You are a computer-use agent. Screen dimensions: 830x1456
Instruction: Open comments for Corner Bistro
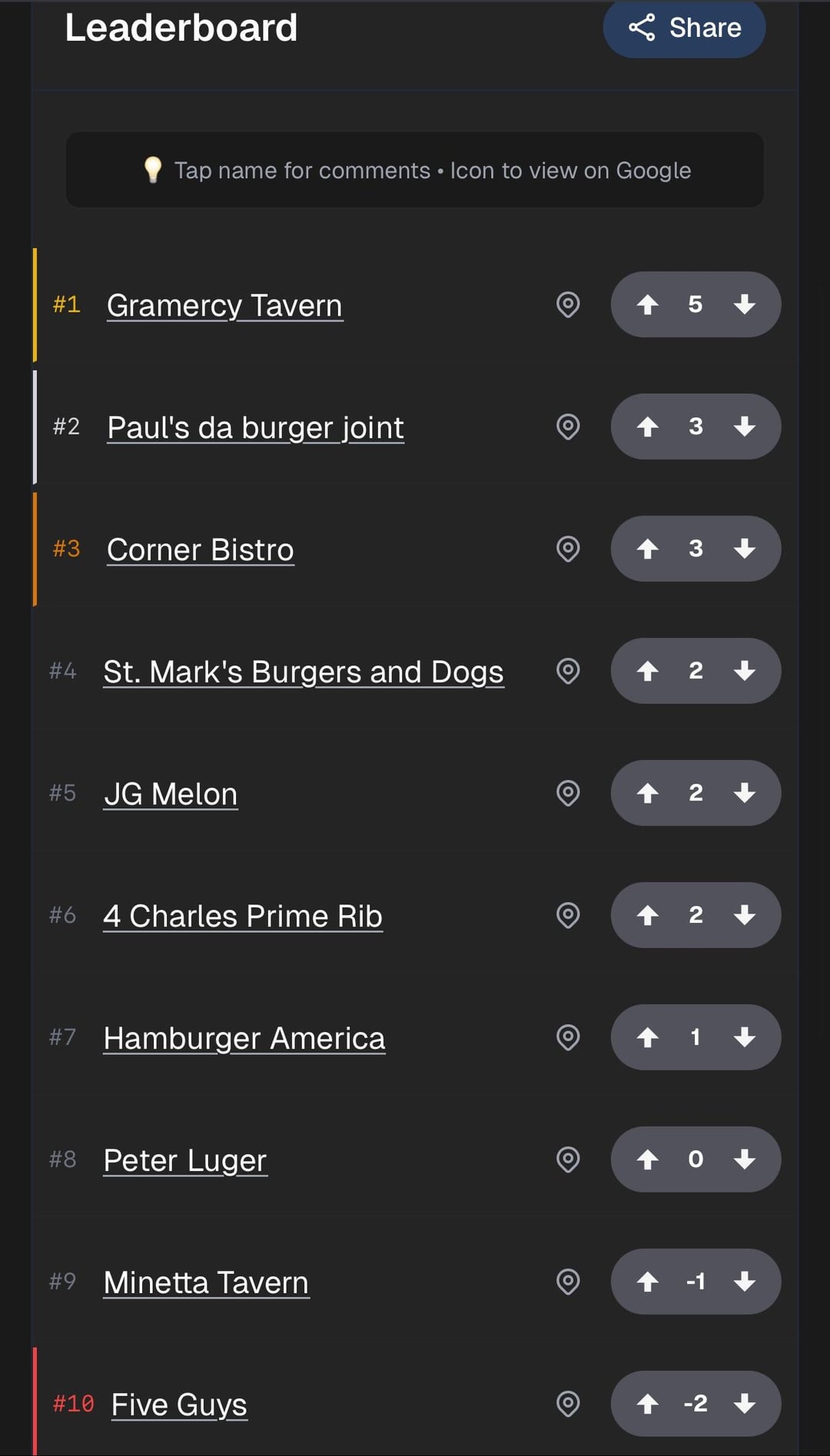(200, 550)
